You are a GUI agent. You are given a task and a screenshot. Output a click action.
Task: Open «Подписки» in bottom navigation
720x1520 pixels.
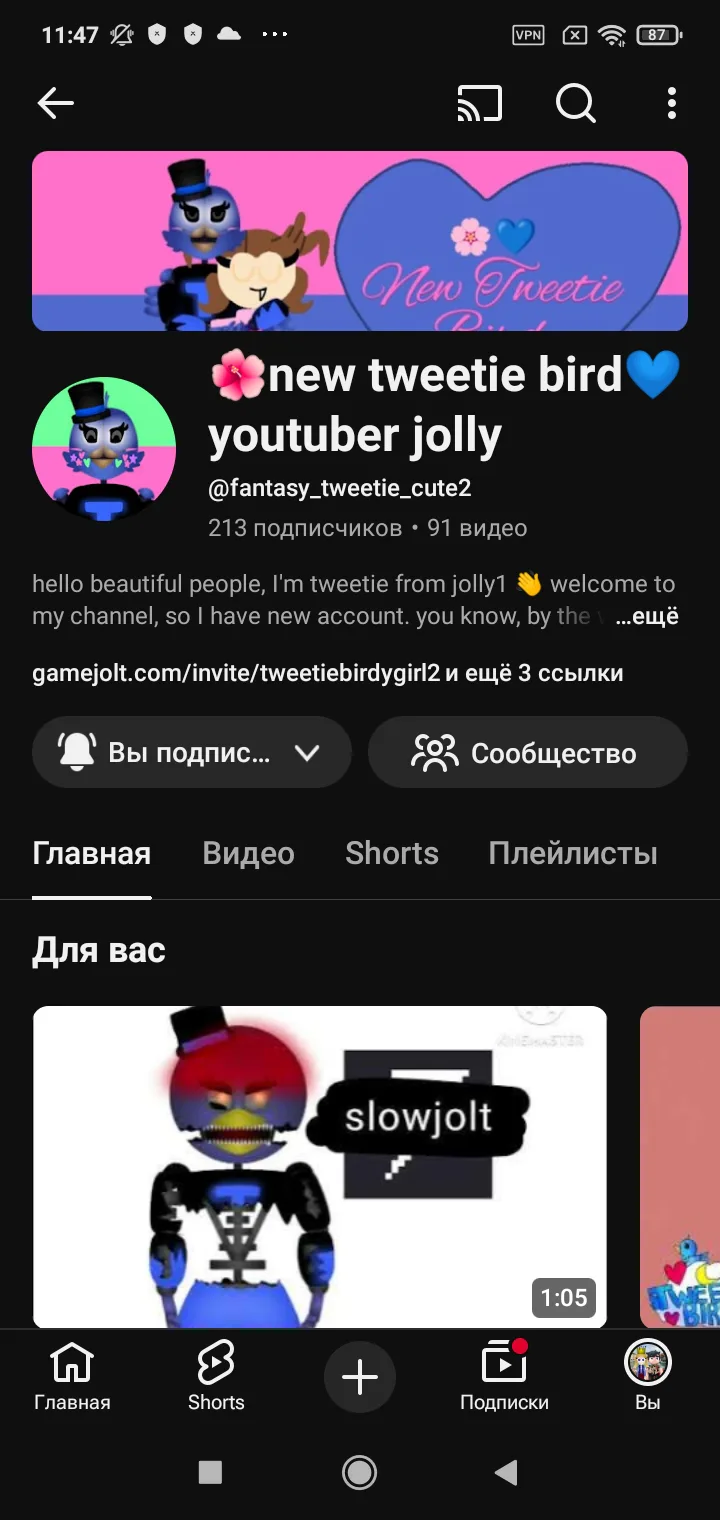tap(504, 1377)
